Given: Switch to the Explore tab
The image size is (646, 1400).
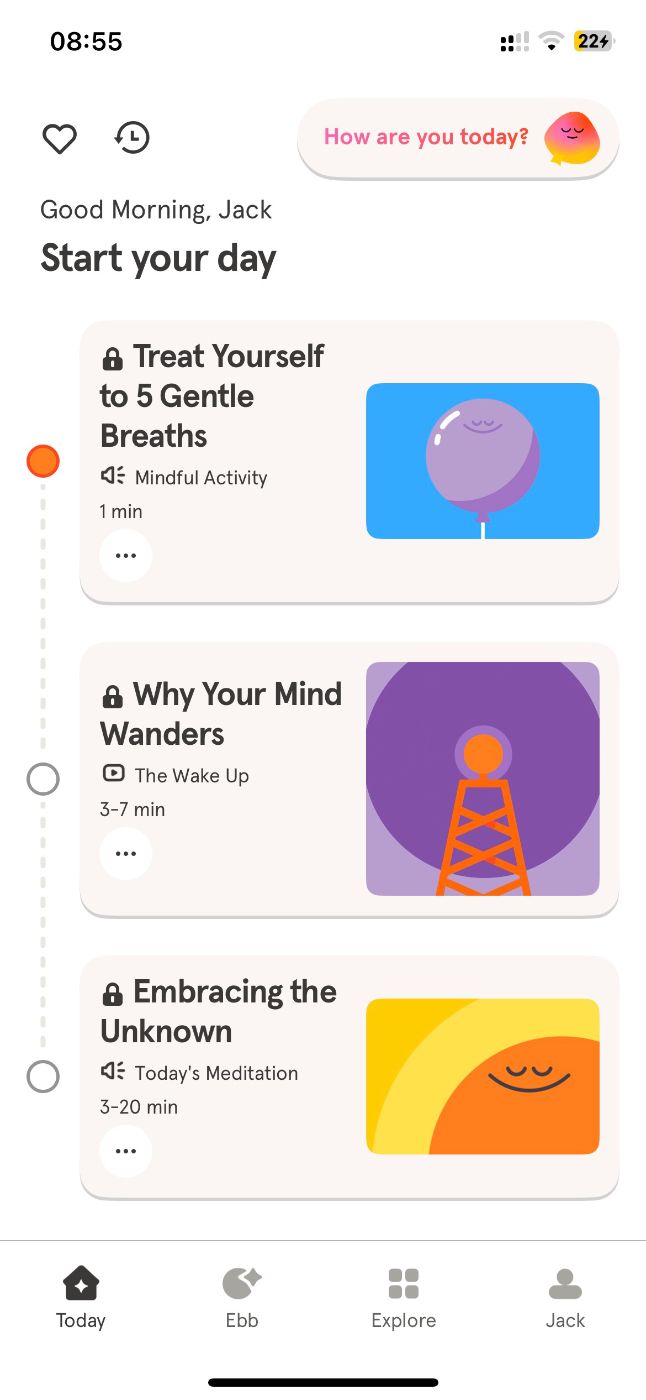Looking at the screenshot, I should [403, 1298].
